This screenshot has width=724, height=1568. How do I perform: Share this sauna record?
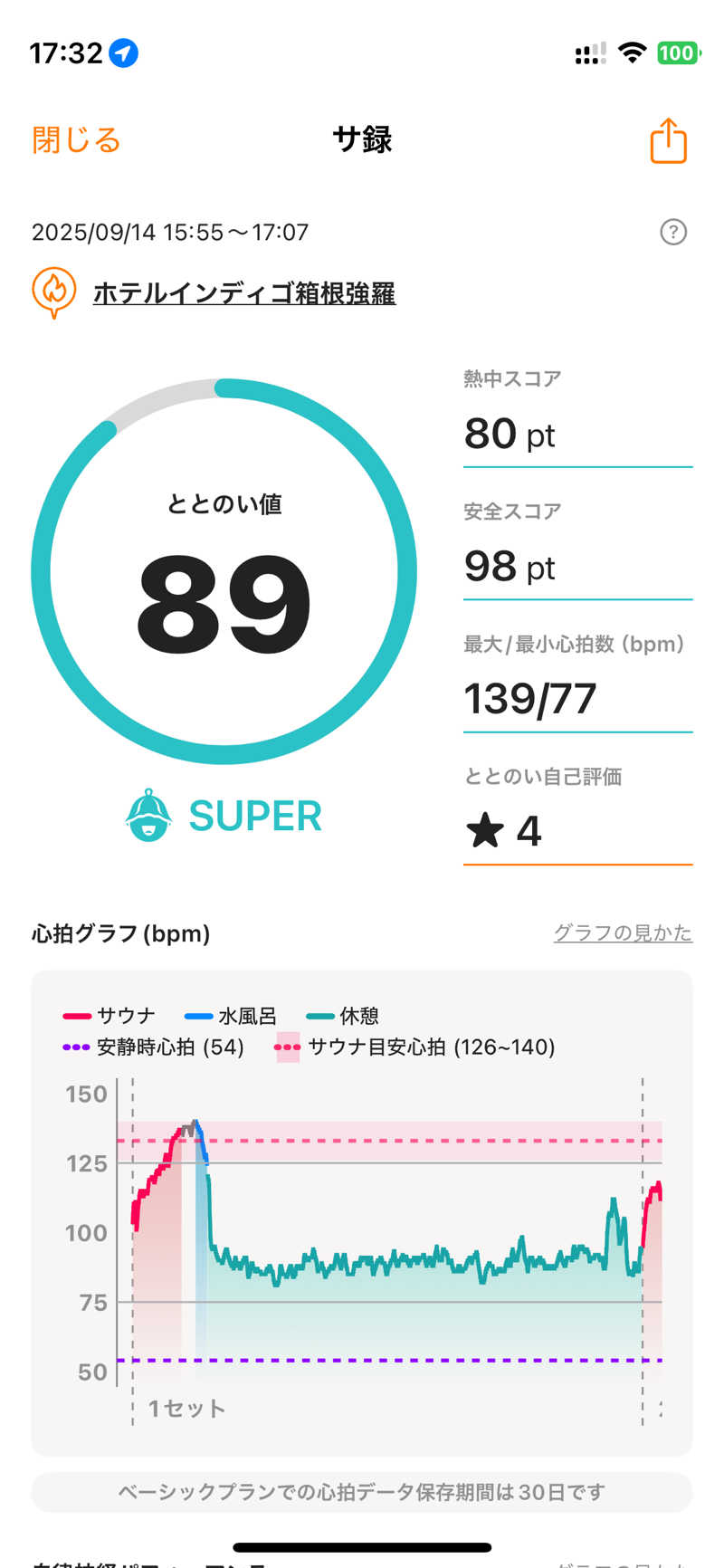669,141
